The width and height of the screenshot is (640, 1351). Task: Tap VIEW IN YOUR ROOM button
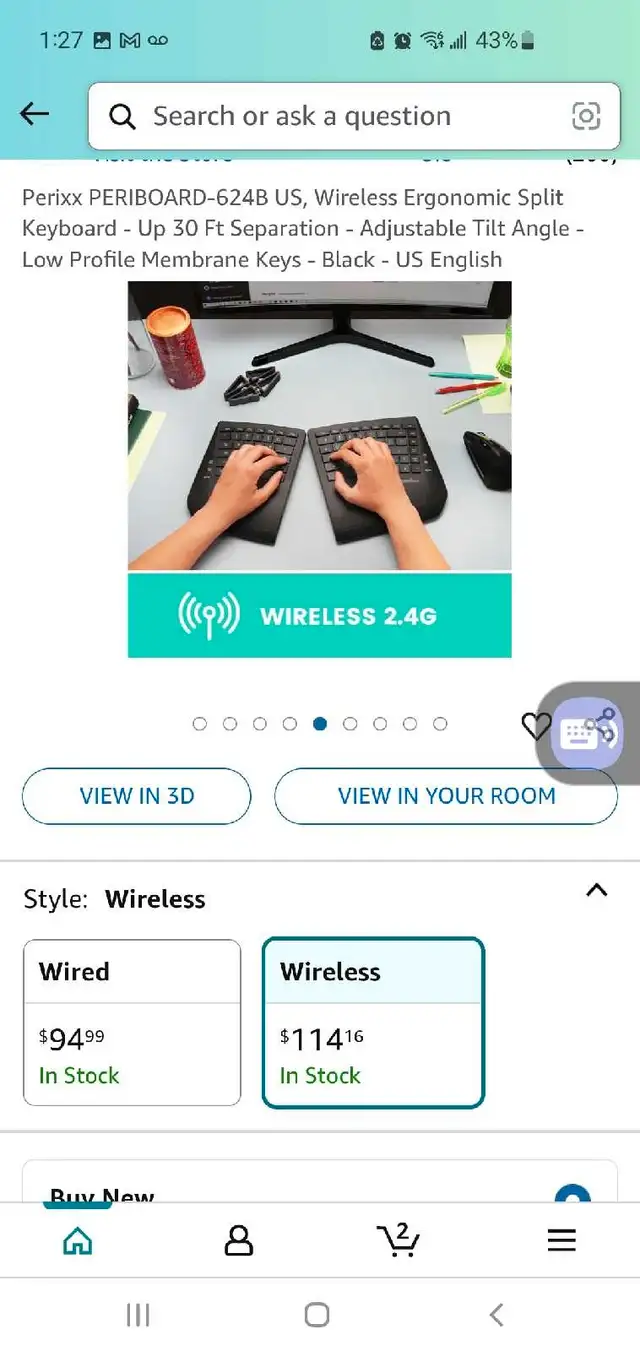coord(446,796)
